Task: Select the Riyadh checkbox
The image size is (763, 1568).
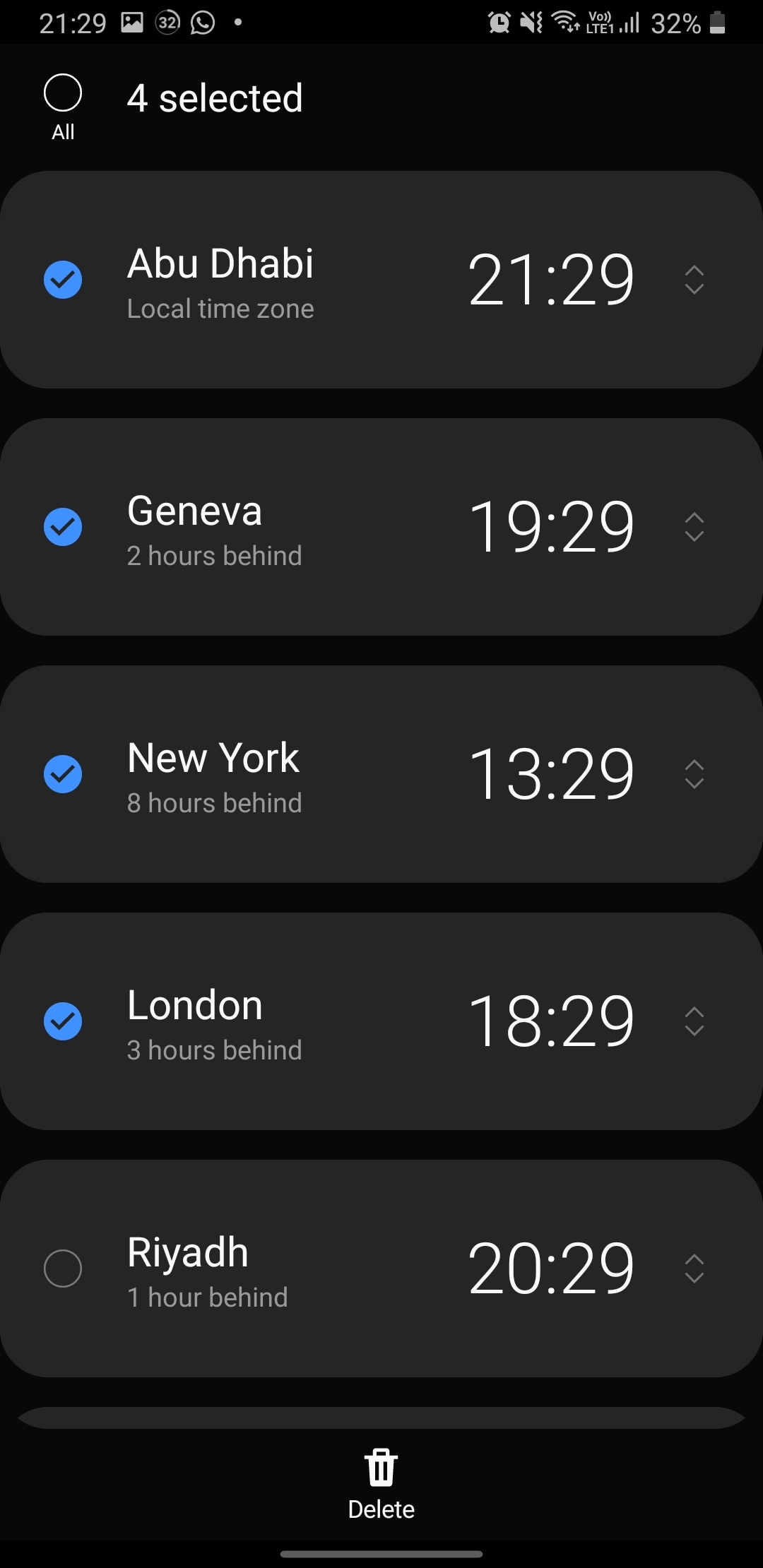Action: [63, 1269]
